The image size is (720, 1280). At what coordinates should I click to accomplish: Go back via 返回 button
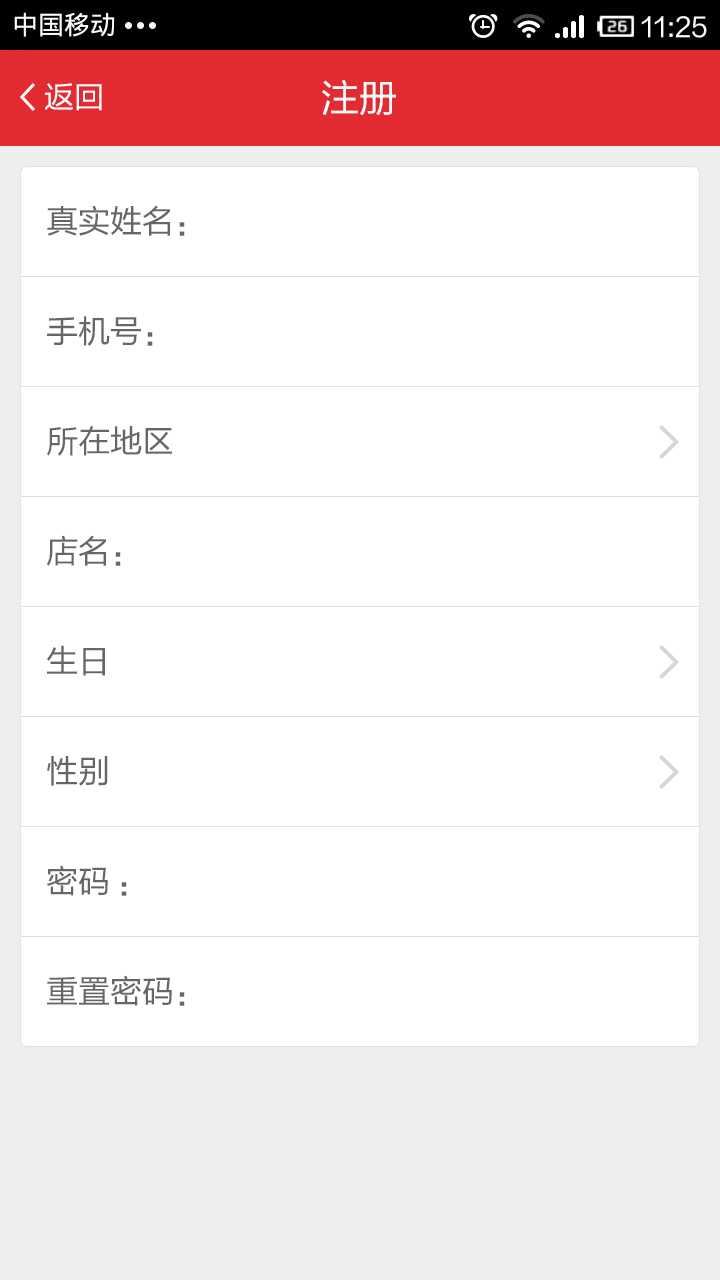click(62, 97)
